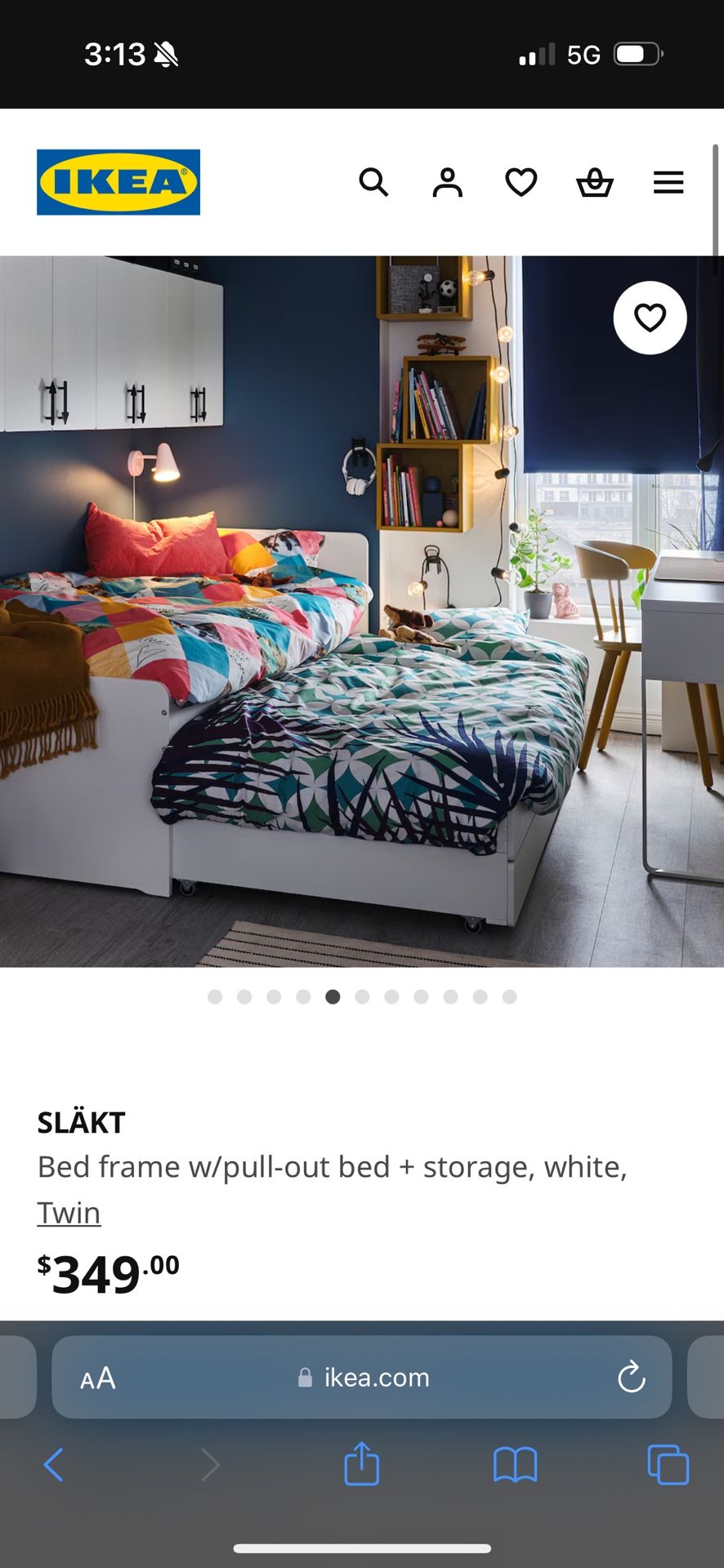This screenshot has height=1568, width=724.
Task: Reload the IKEA product page
Action: pos(630,1377)
